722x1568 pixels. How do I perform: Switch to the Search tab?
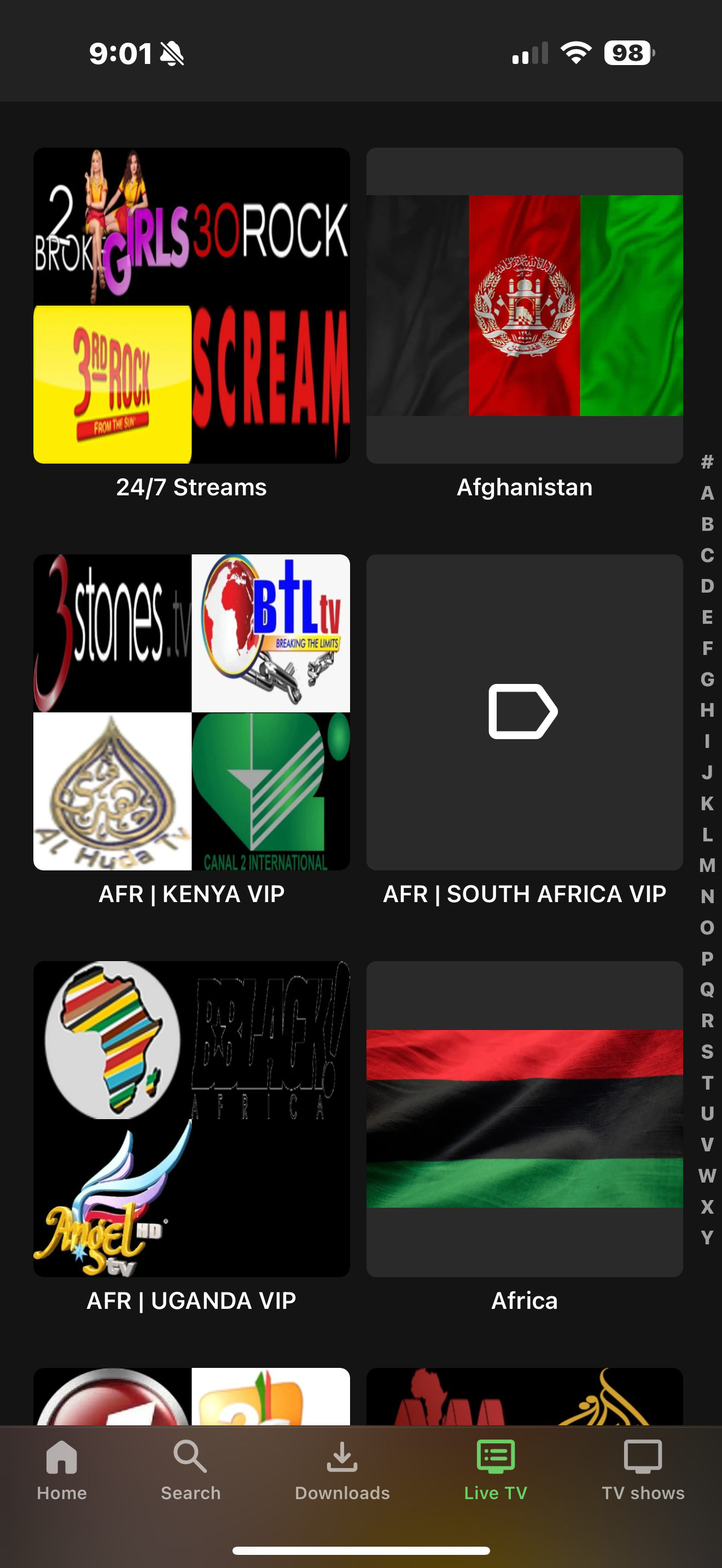coord(190,1470)
